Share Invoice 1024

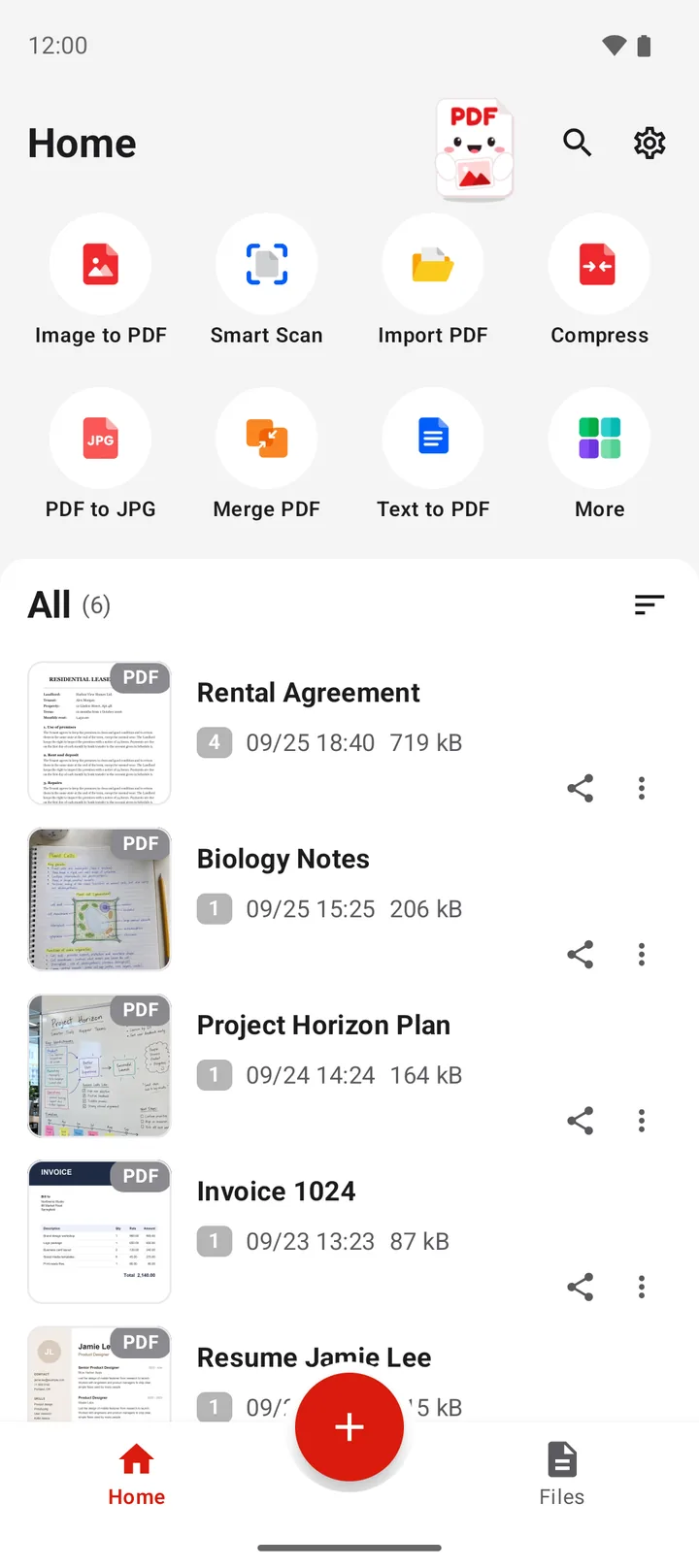click(581, 1288)
